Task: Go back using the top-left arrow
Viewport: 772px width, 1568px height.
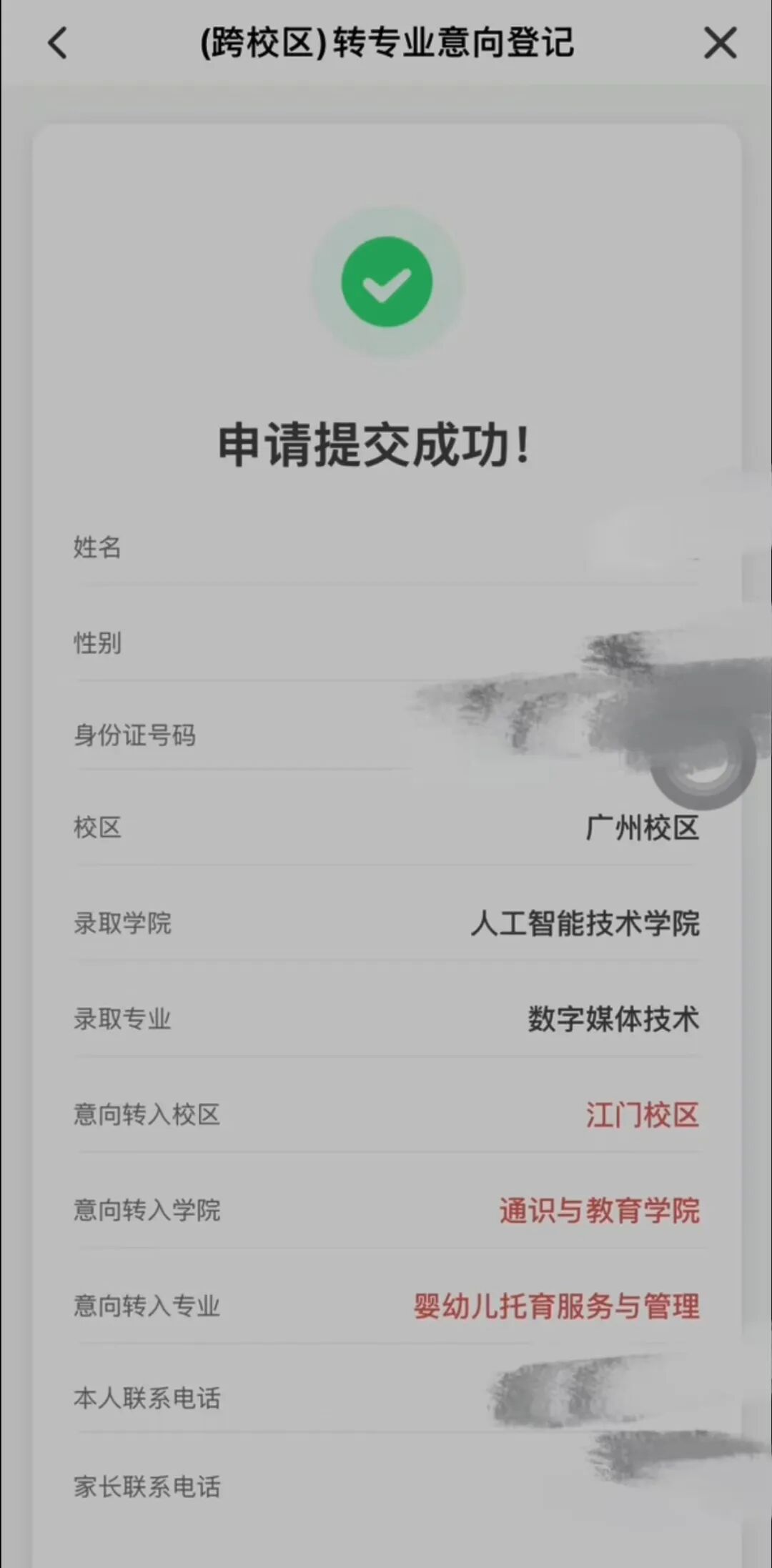Action: tap(58, 43)
